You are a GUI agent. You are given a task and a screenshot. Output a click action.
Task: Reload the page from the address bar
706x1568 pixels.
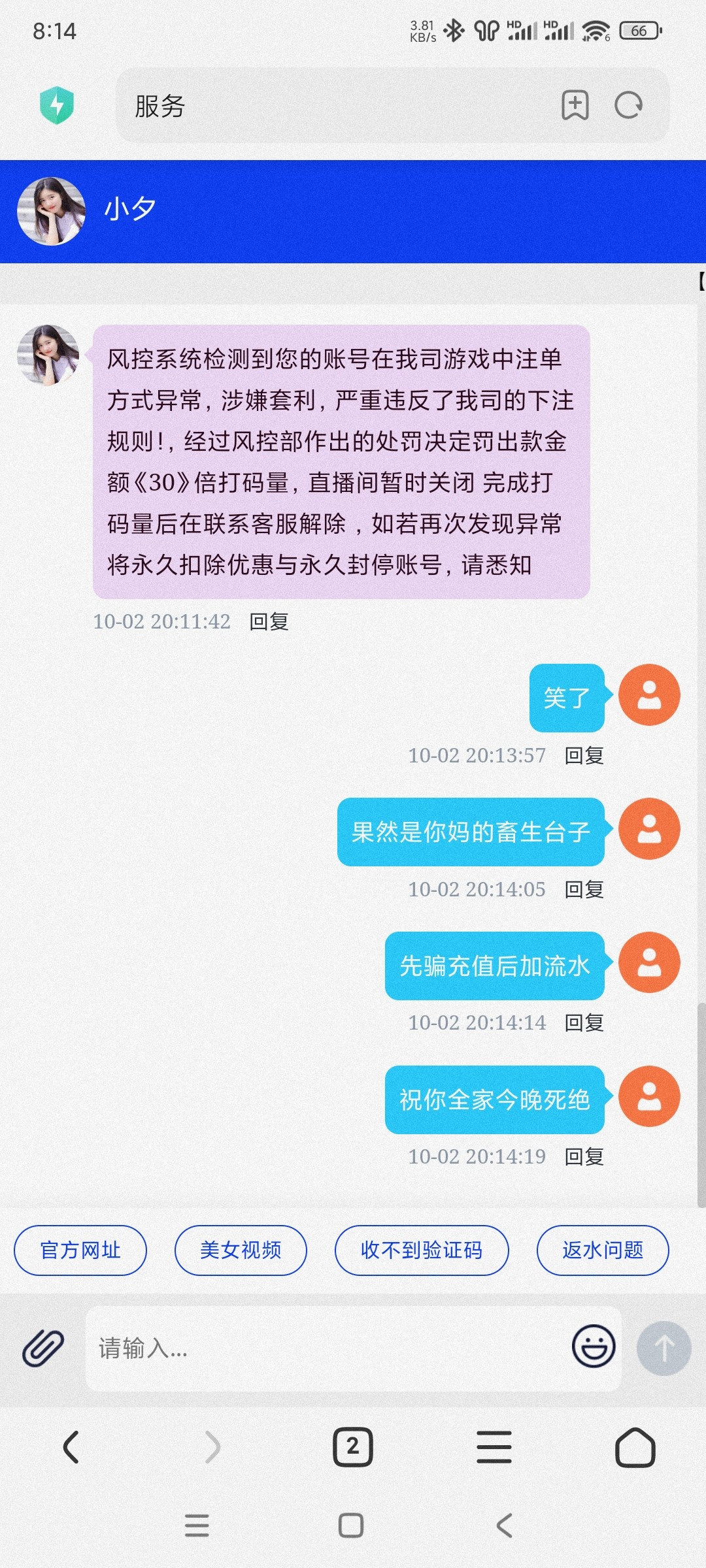[x=629, y=105]
